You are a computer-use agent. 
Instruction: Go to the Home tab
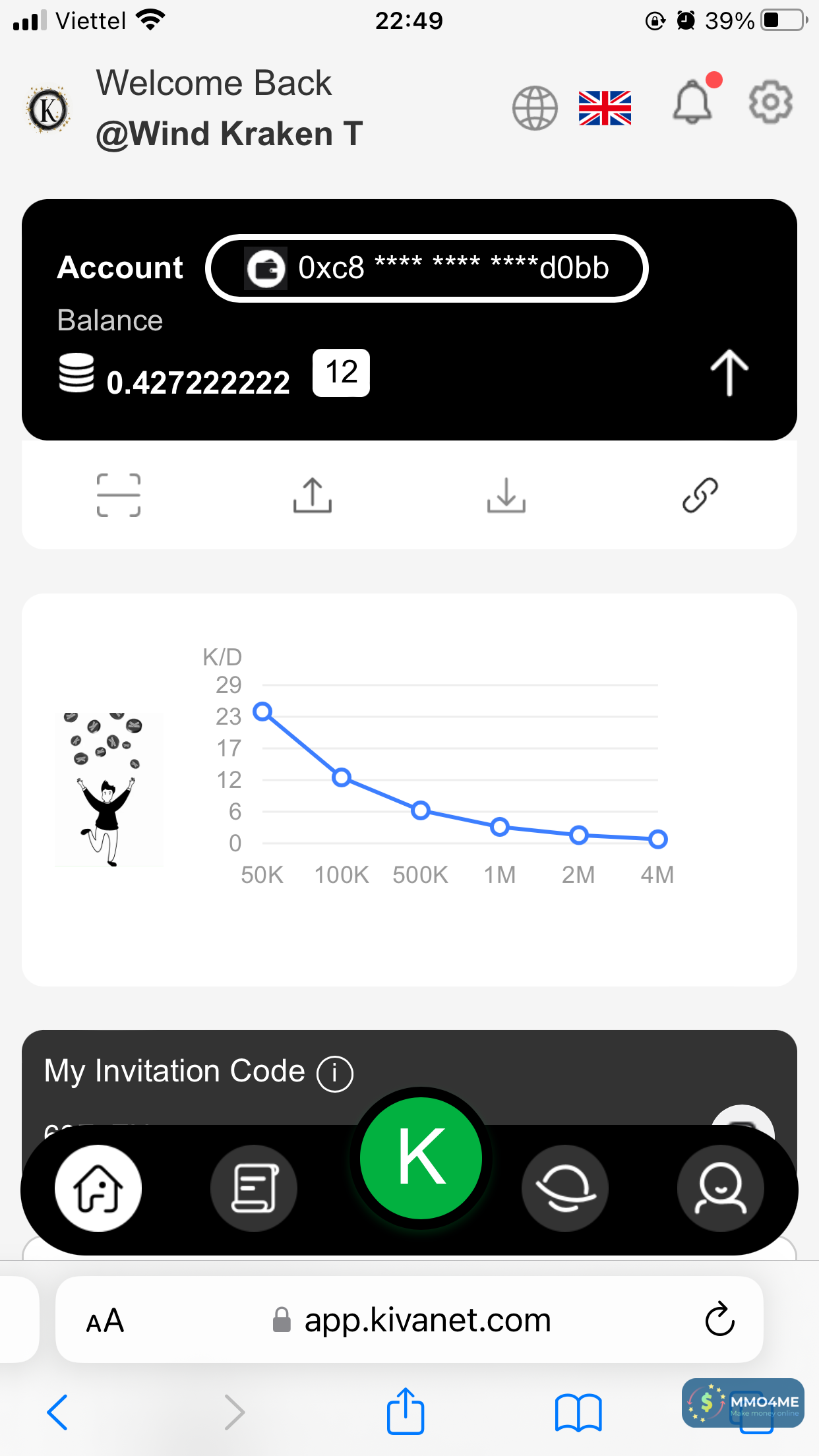point(98,1188)
